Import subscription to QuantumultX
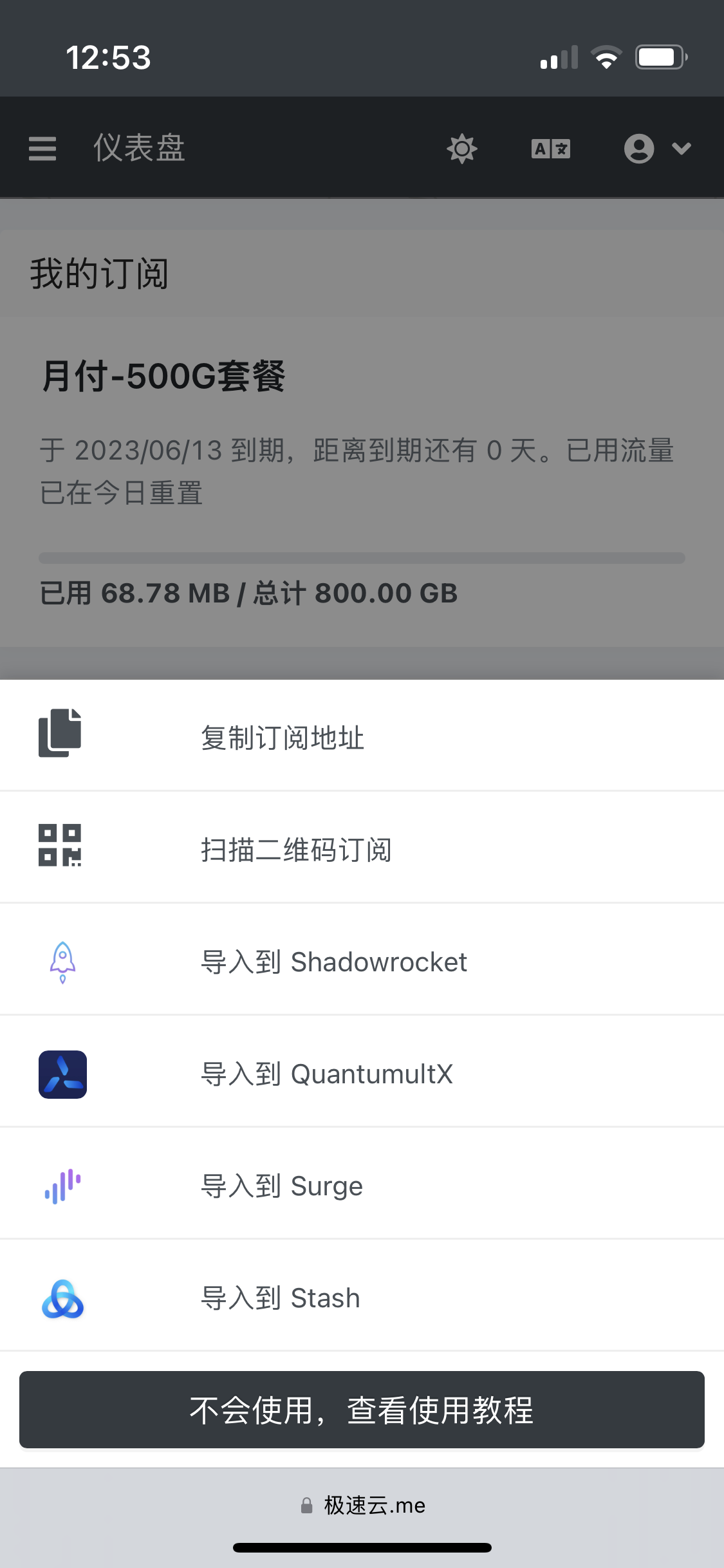 tap(362, 1073)
